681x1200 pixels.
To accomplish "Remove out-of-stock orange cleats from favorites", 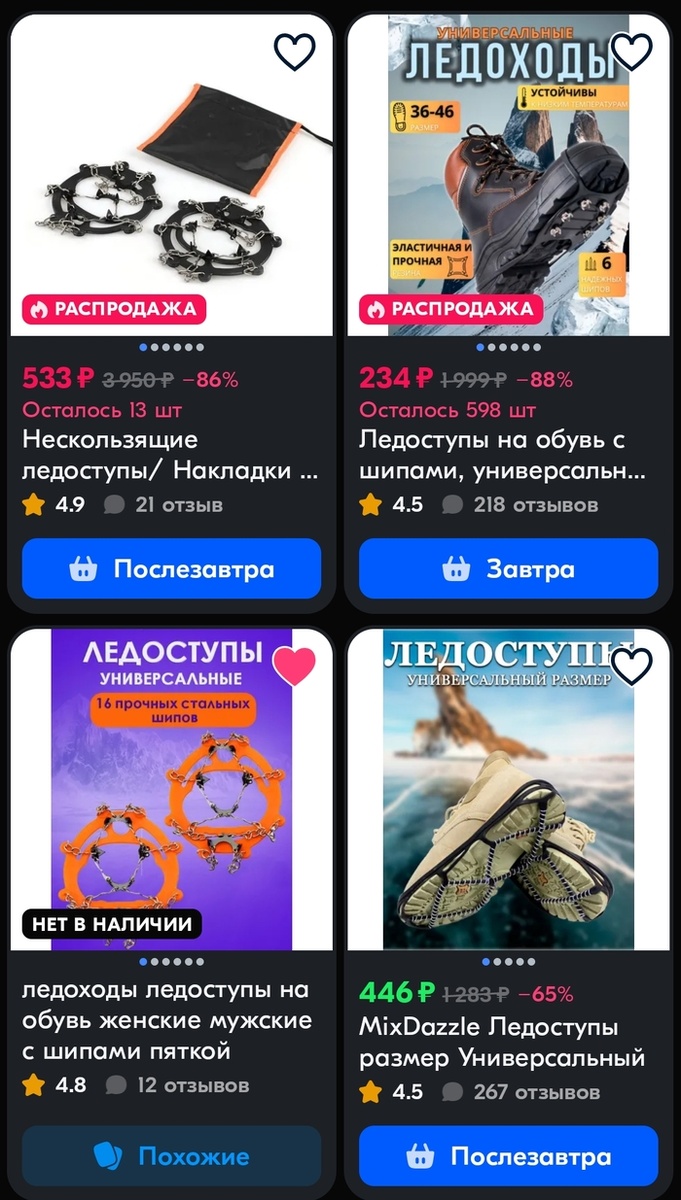I will [294, 667].
